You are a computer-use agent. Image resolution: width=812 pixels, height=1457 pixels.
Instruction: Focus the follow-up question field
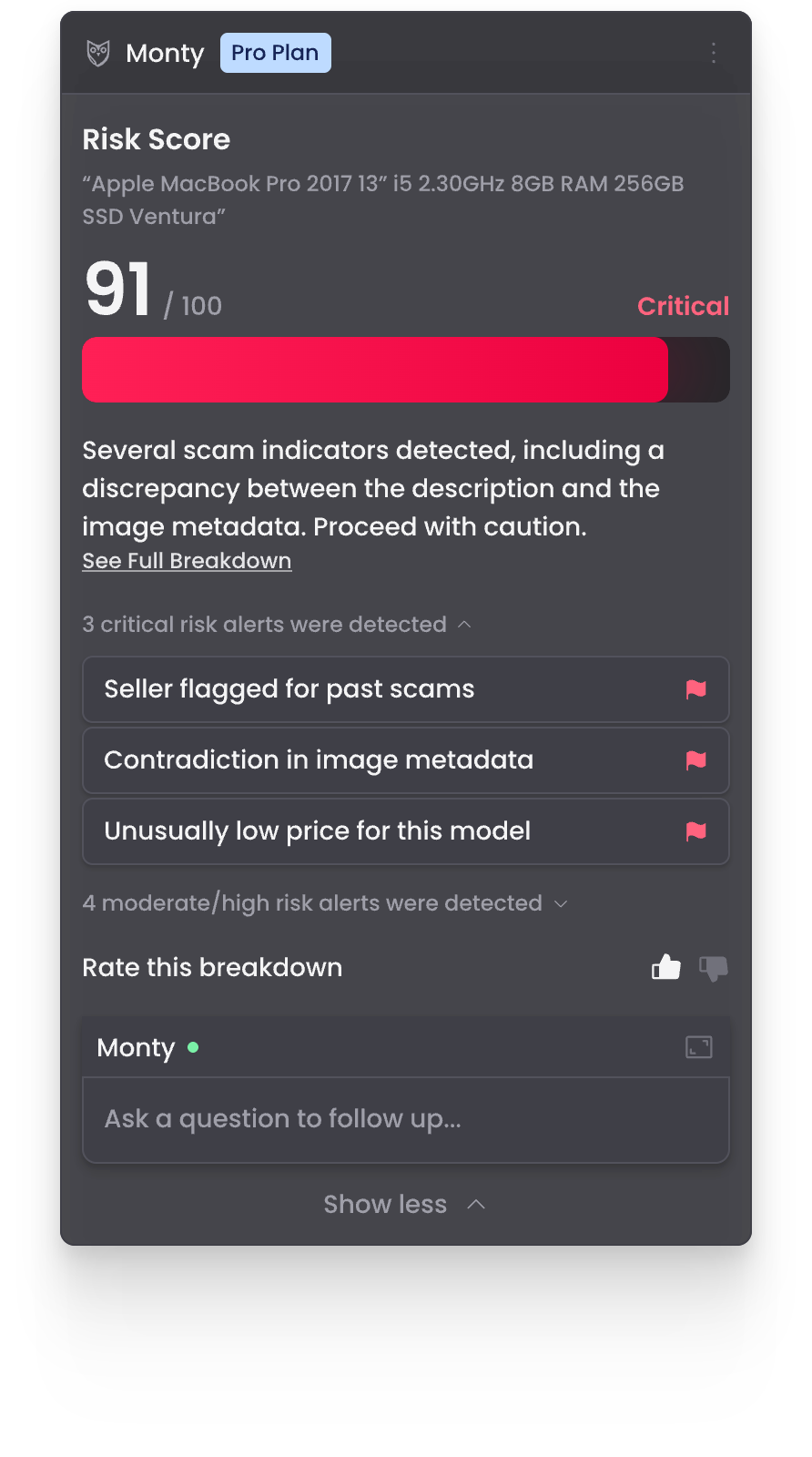pos(405,1119)
